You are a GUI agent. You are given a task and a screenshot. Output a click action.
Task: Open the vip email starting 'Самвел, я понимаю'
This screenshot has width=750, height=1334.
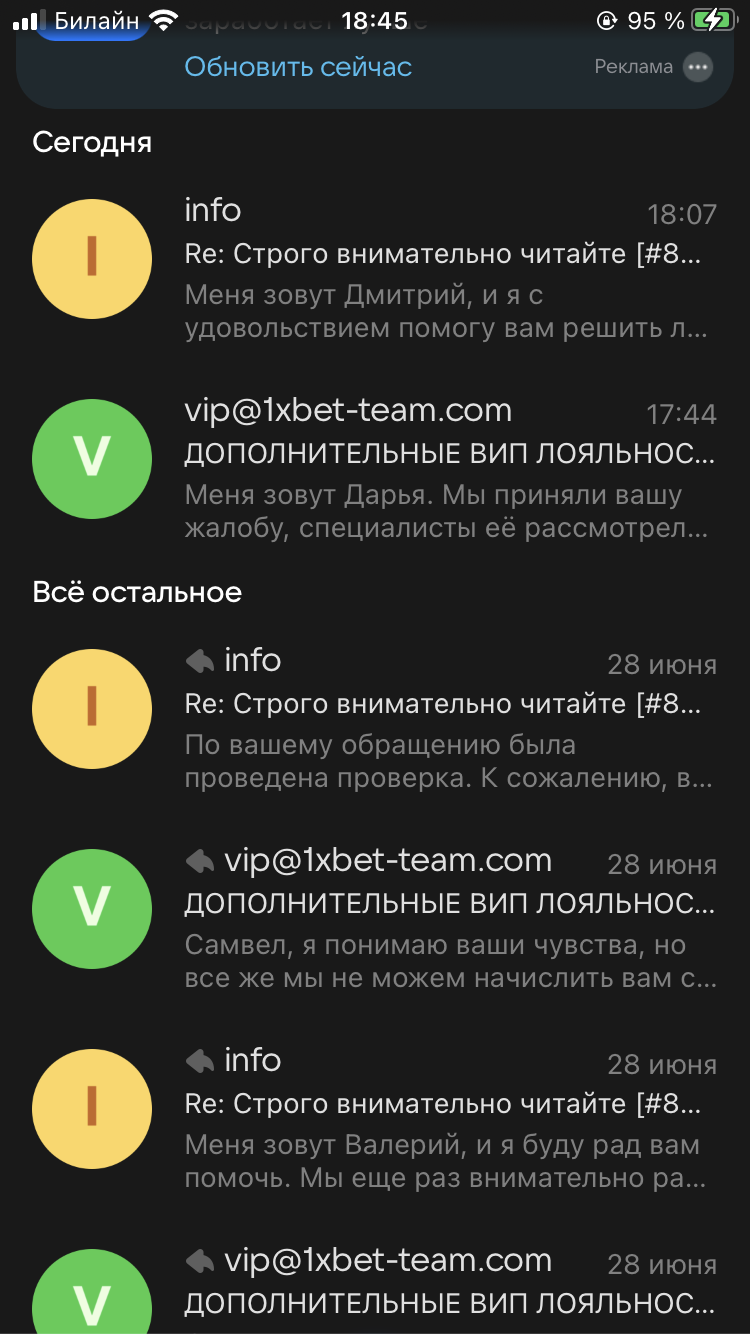pyautogui.click(x=448, y=920)
